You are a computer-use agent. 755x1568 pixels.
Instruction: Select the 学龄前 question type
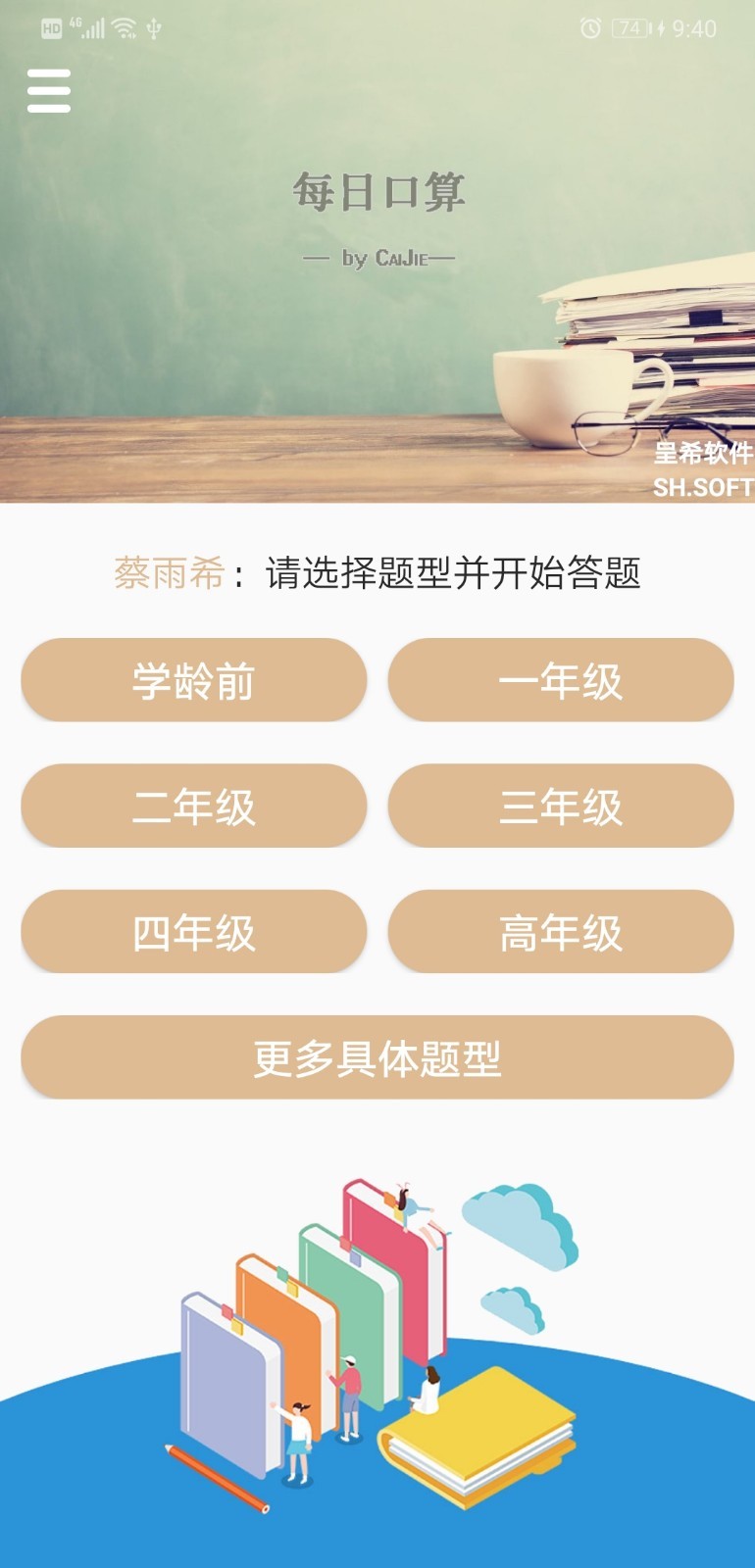click(194, 680)
